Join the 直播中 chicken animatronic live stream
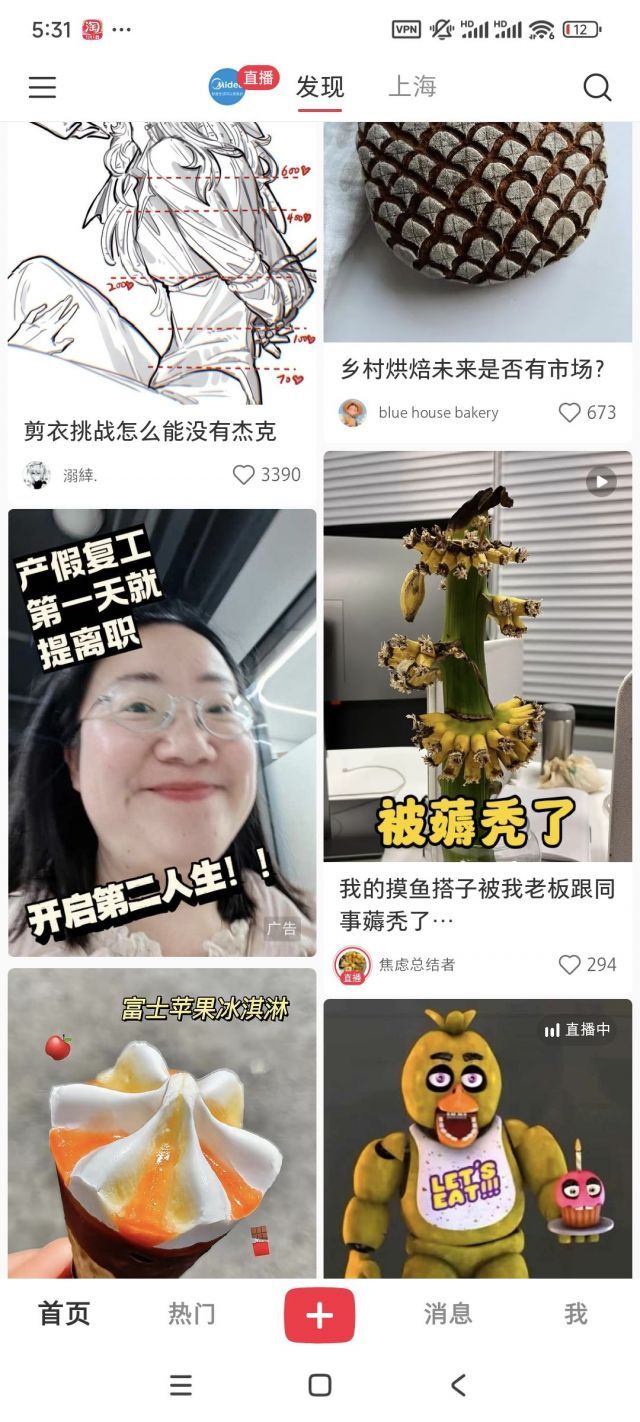Viewport: 640px width, 1422px height. [477, 1140]
